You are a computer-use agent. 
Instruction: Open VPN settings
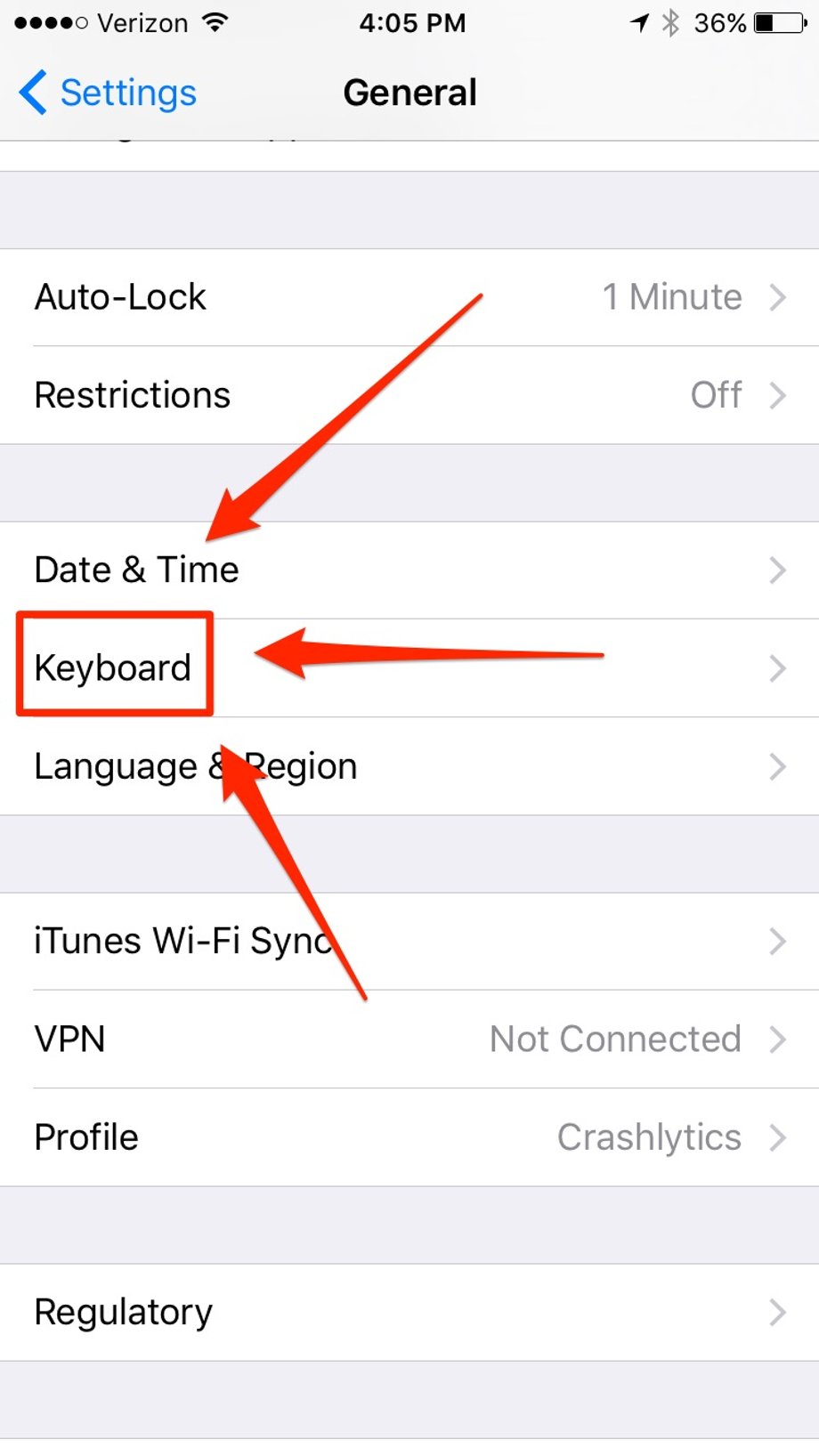[x=409, y=1039]
